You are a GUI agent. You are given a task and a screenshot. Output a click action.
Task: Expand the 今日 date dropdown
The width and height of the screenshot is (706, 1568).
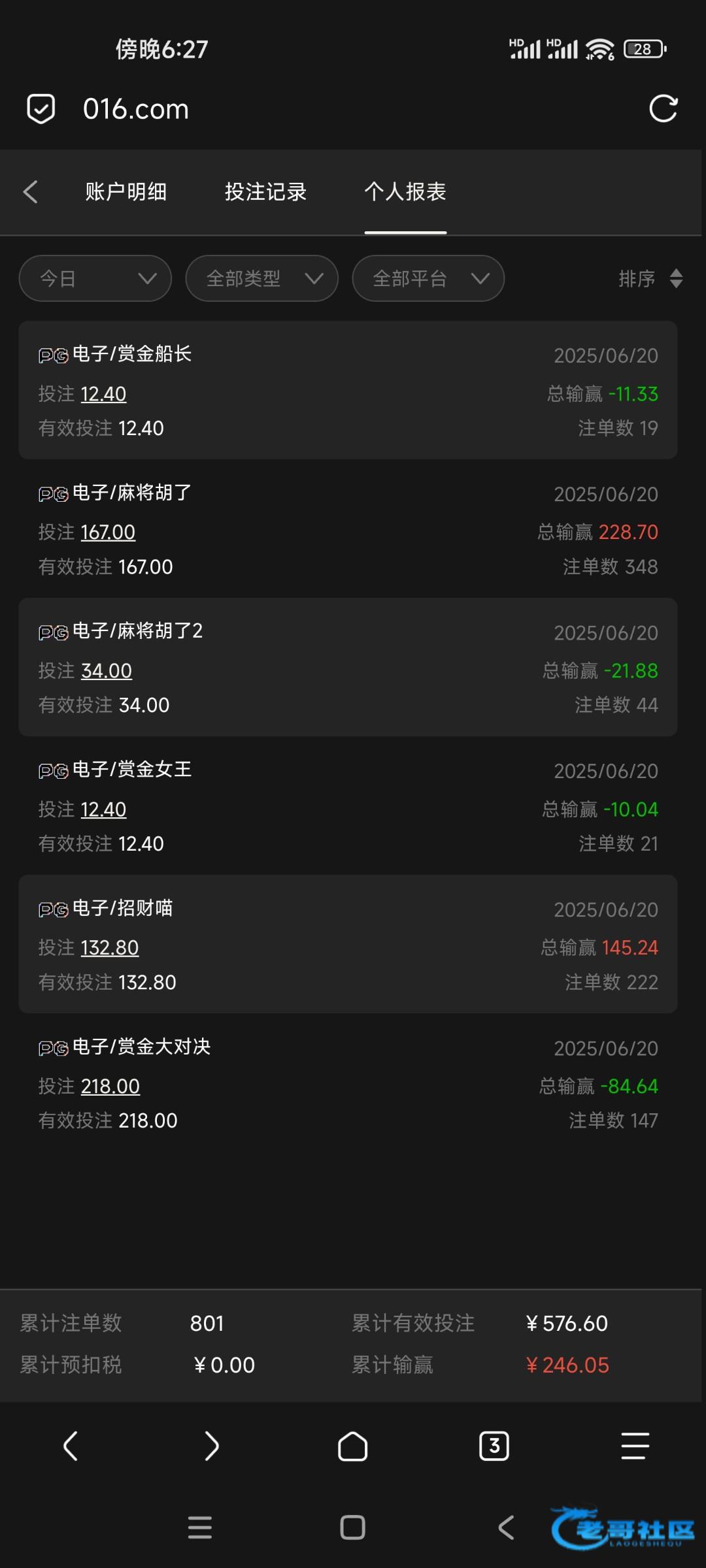[x=95, y=278]
